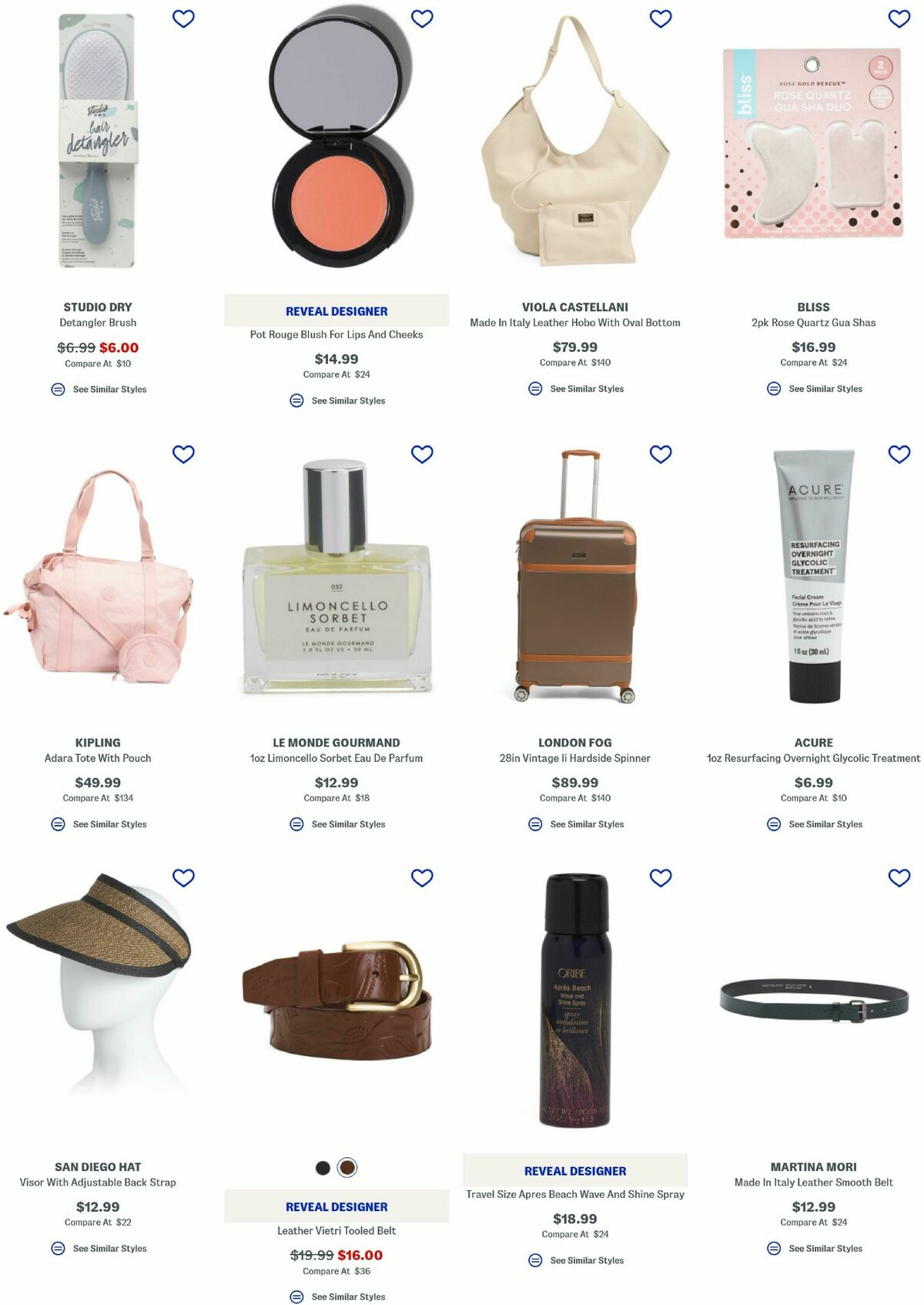
Task: Heart the Leather Vietri Tooled Belt
Action: click(422, 878)
